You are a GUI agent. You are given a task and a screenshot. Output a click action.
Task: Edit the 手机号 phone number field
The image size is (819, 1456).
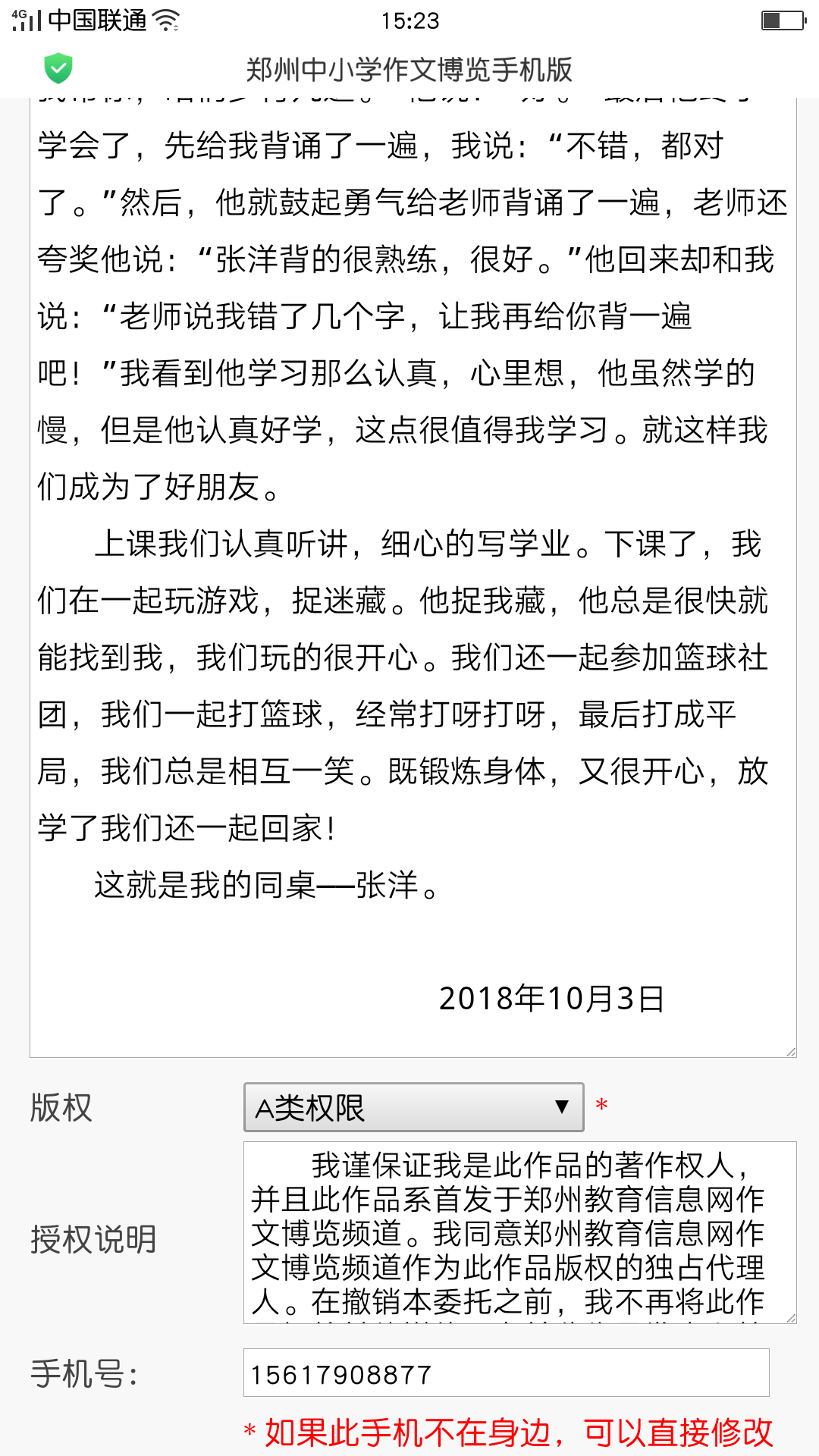point(506,1373)
